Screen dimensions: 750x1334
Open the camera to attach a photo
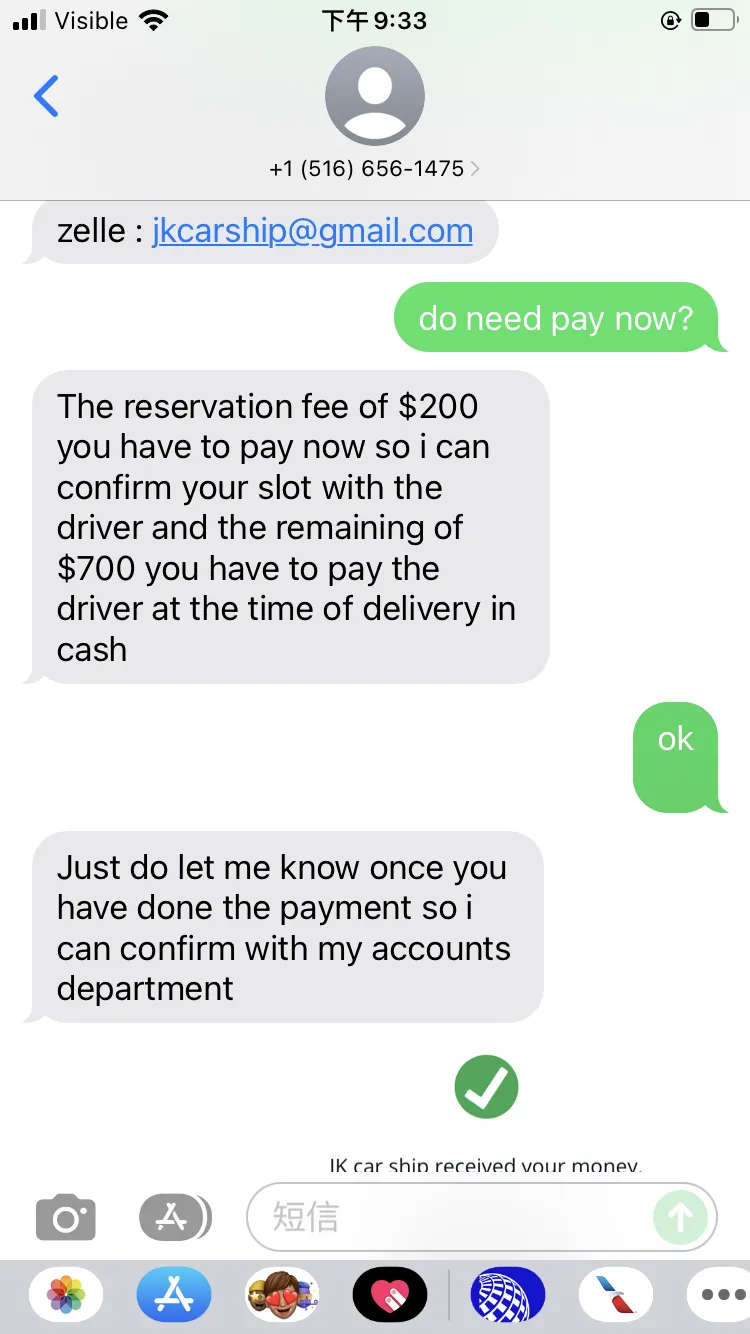tap(66, 1217)
